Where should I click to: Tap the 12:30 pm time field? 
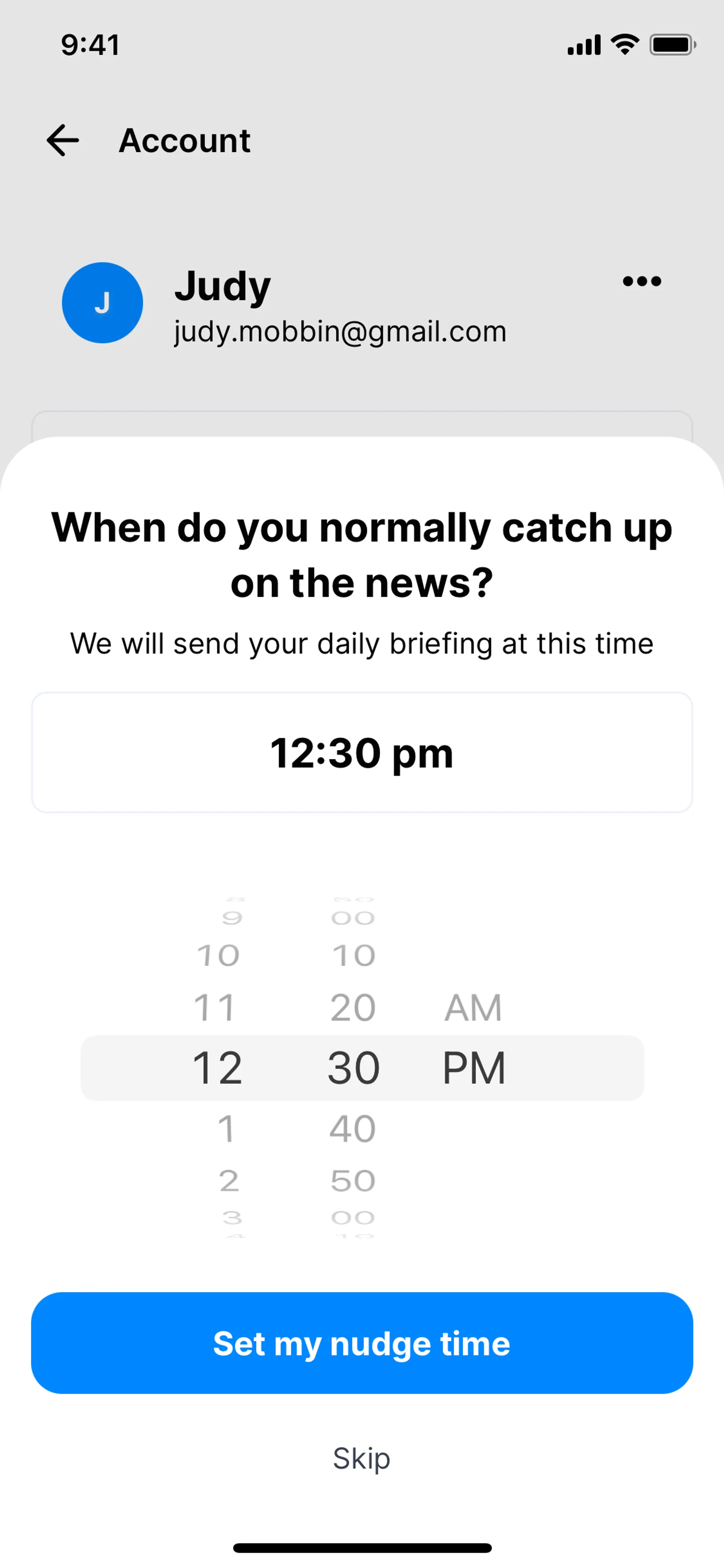tap(362, 753)
